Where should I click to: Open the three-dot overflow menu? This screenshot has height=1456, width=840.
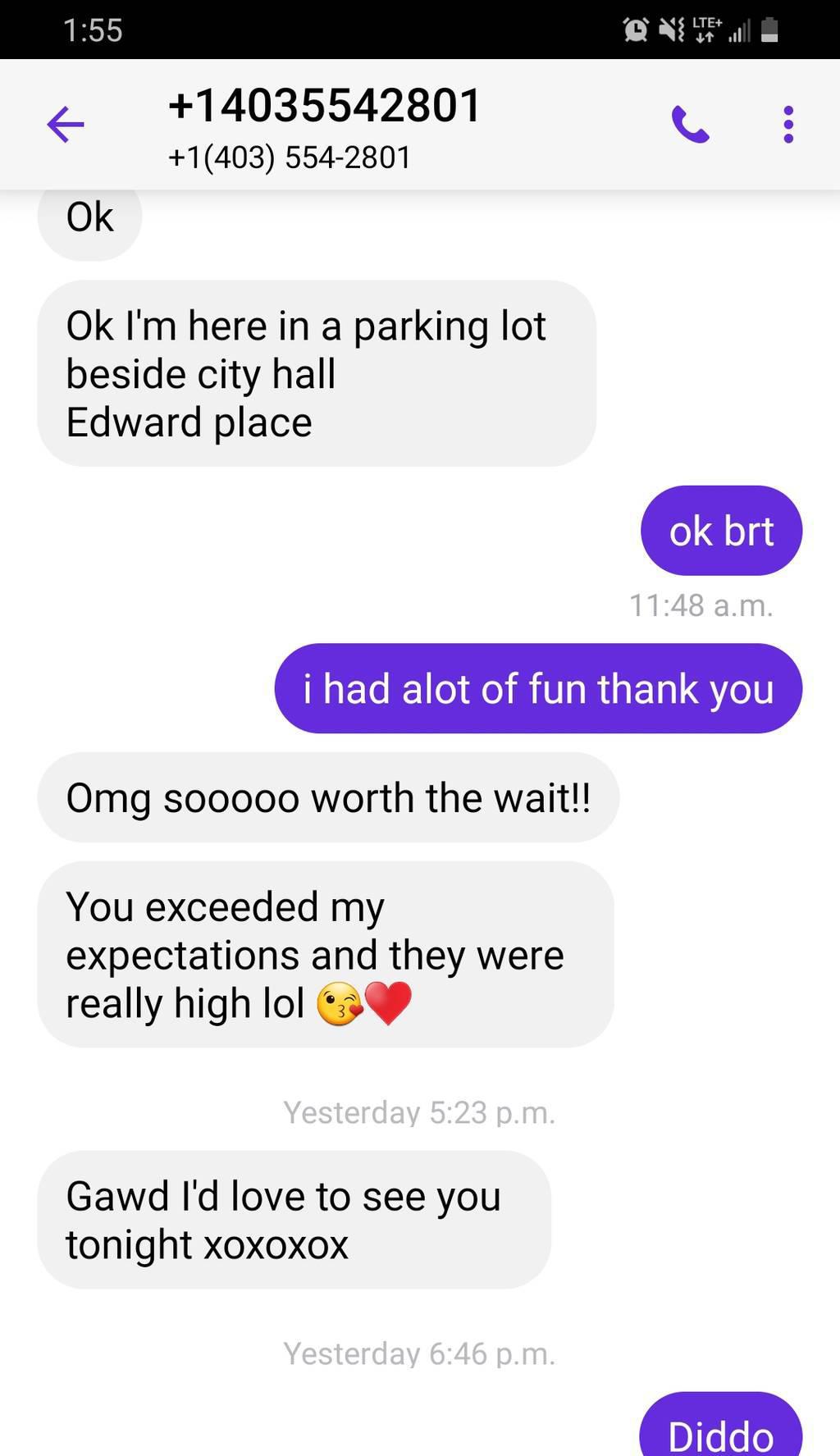pos(788,125)
